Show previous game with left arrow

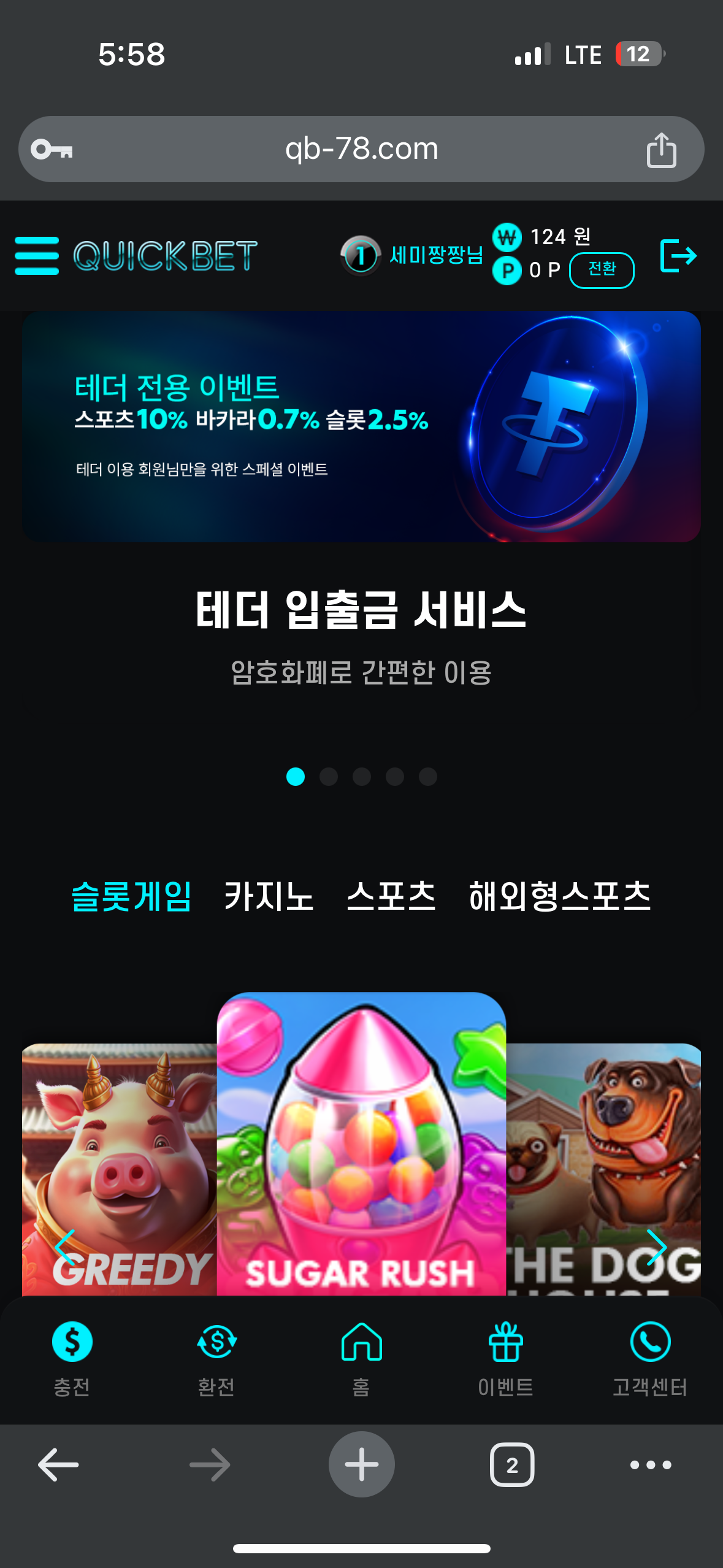[x=64, y=1247]
